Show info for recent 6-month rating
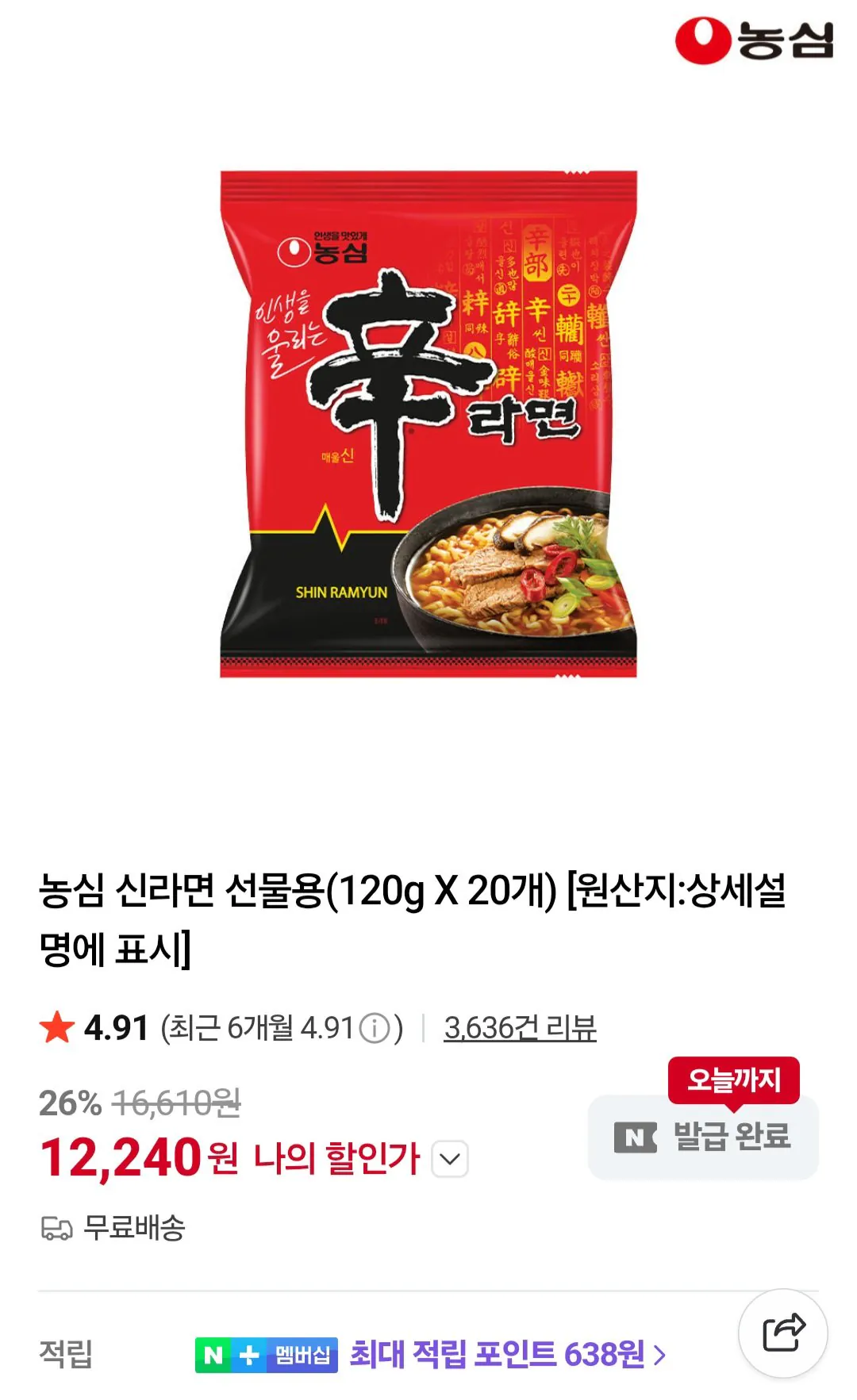The width and height of the screenshot is (857, 1400). [x=375, y=1029]
